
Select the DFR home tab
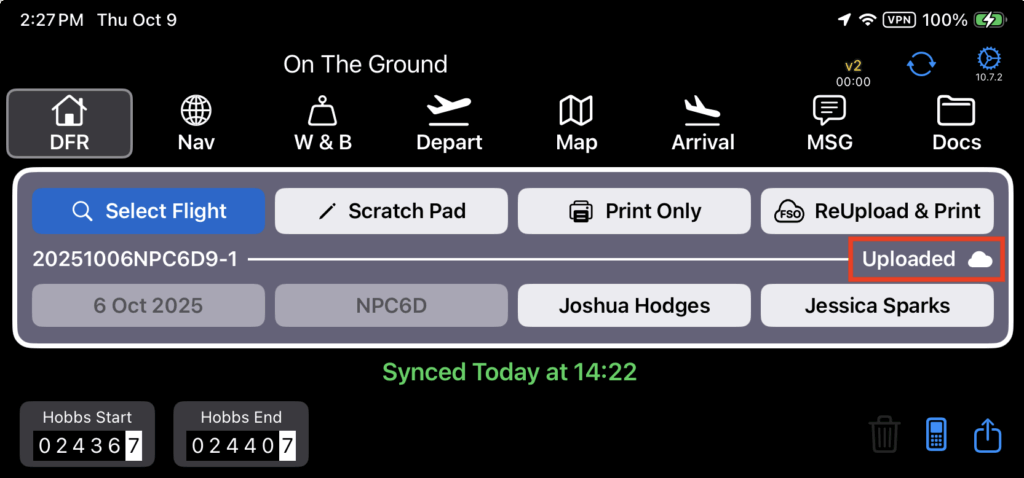(70, 123)
